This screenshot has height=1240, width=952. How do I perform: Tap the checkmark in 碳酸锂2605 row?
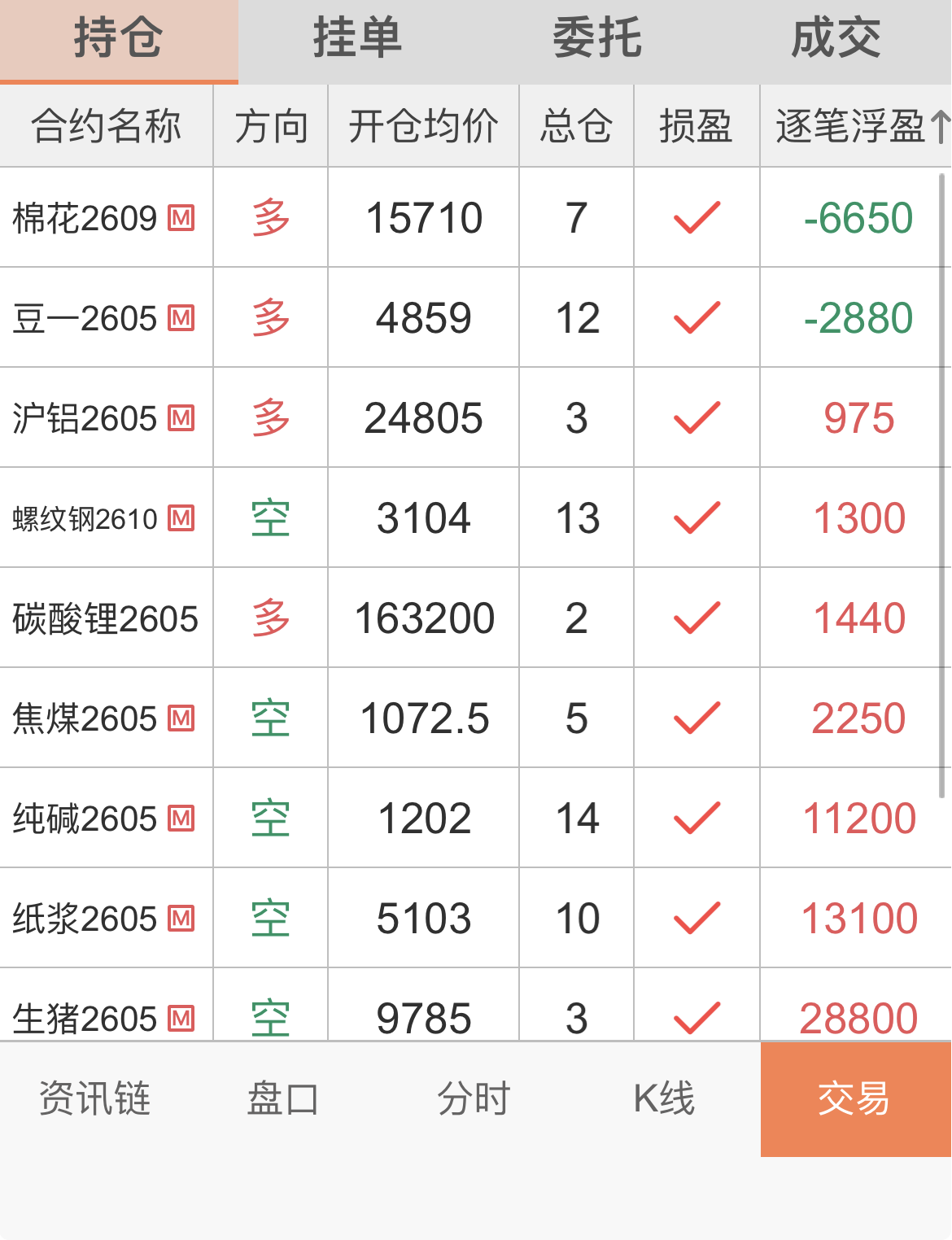pos(696,618)
